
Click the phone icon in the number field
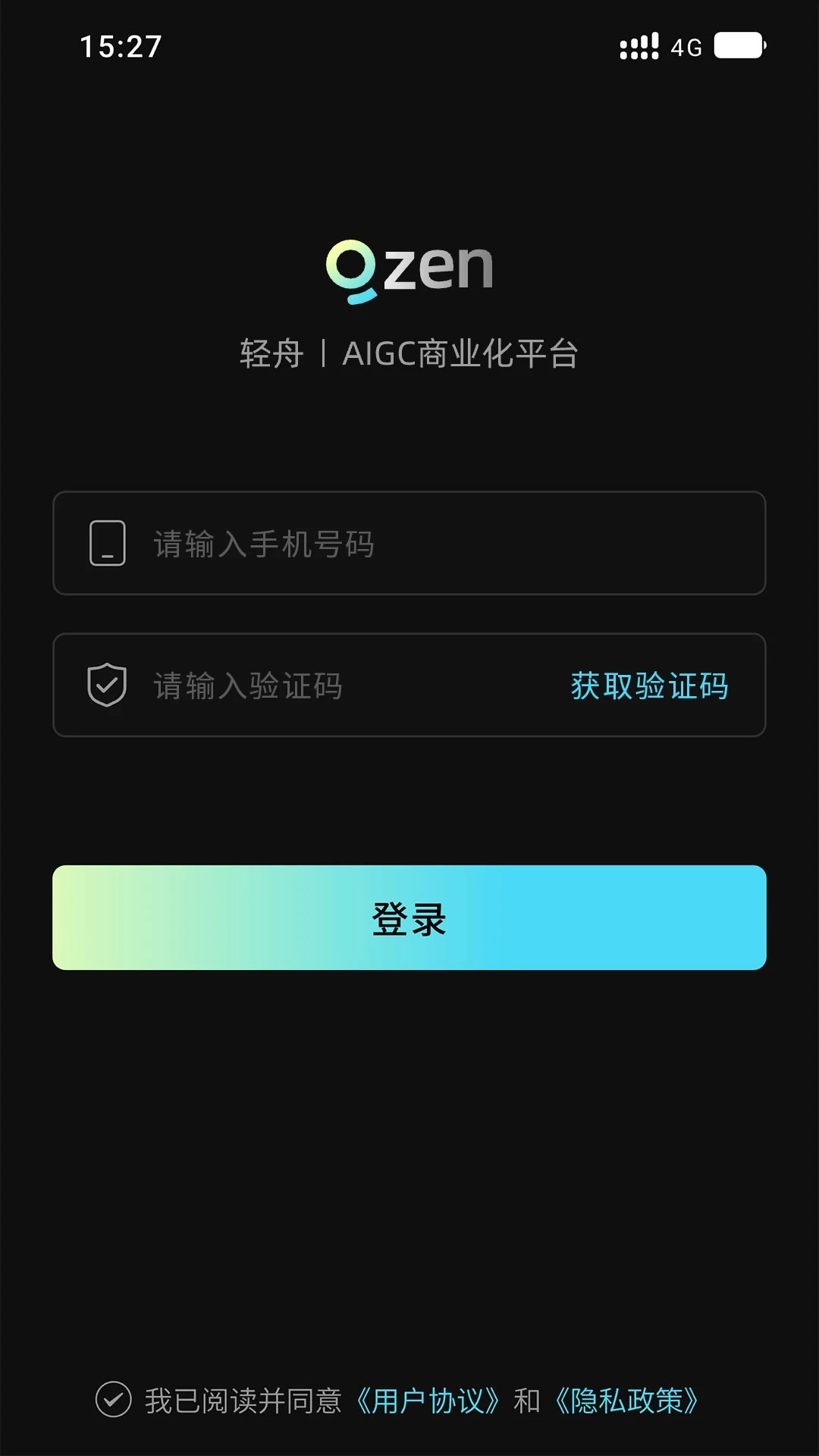tap(106, 542)
